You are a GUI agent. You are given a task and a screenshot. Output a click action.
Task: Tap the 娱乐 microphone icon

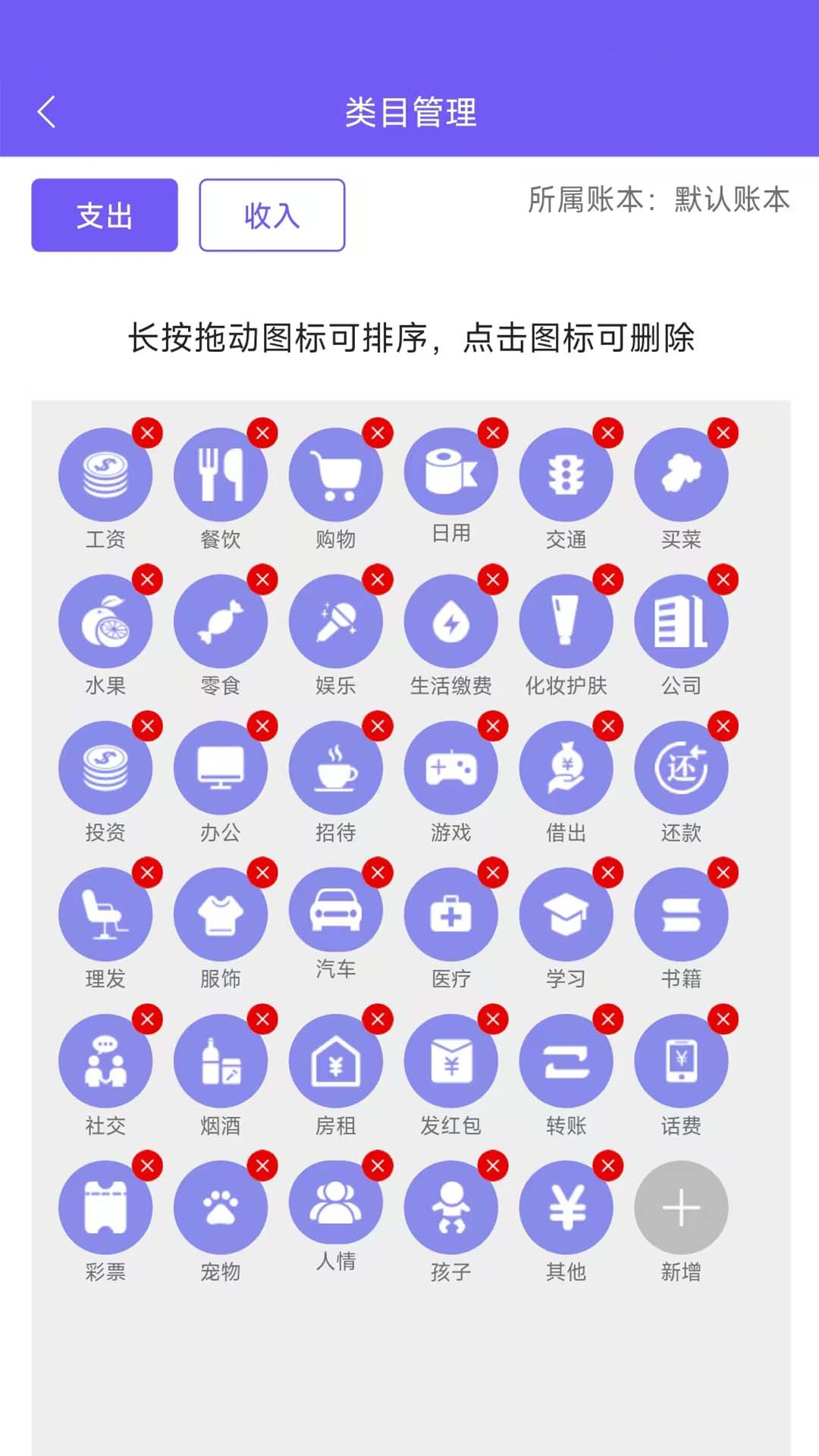pos(336,620)
